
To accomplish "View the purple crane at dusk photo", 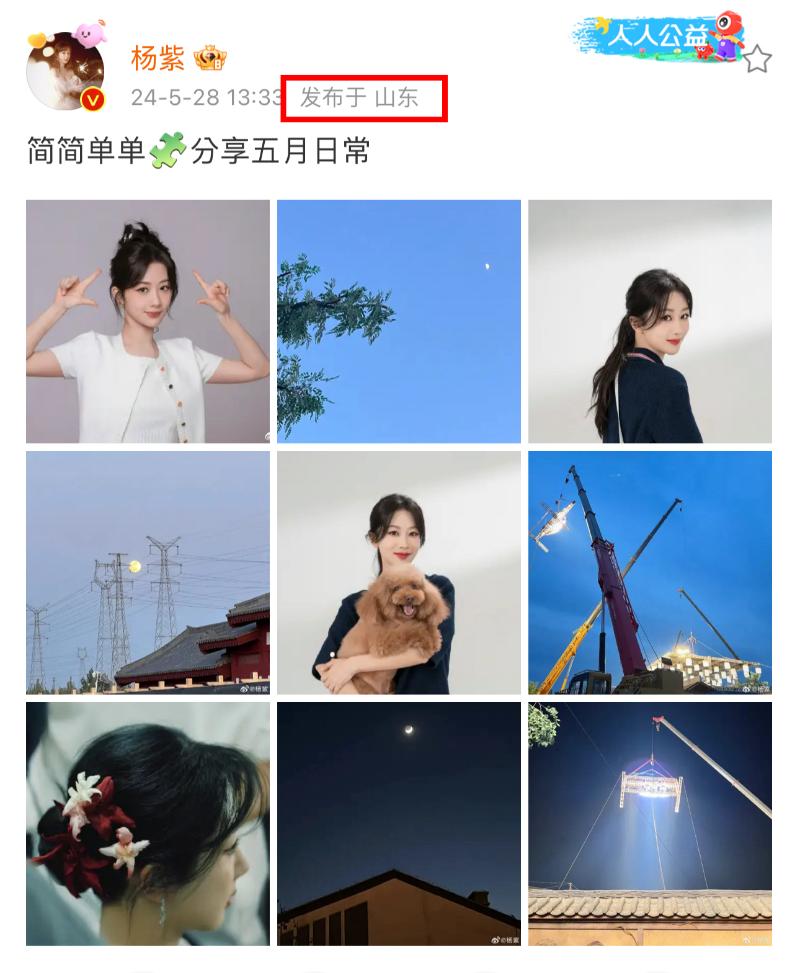I will (x=650, y=572).
